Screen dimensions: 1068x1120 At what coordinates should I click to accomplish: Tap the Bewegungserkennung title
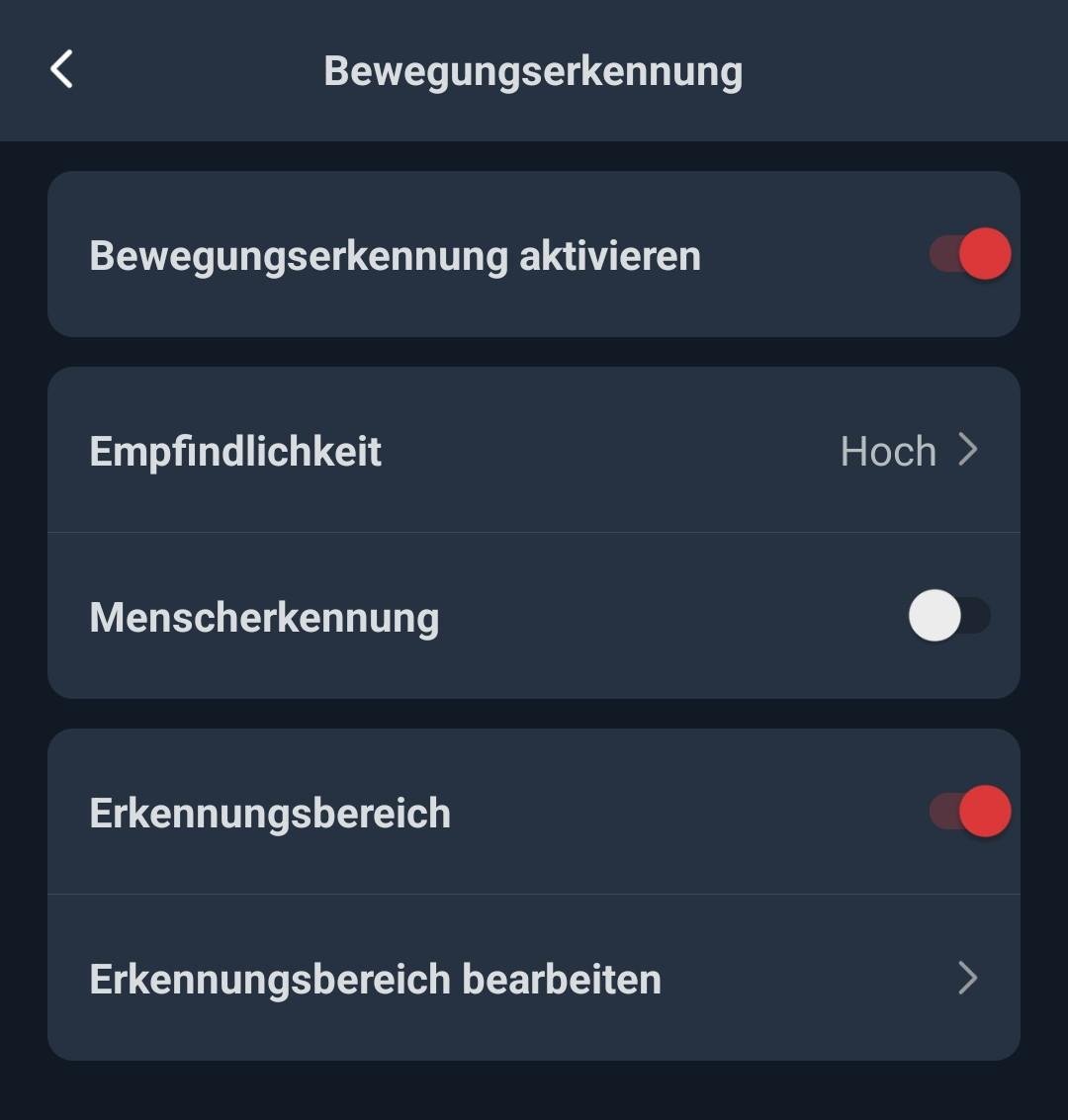point(534,70)
